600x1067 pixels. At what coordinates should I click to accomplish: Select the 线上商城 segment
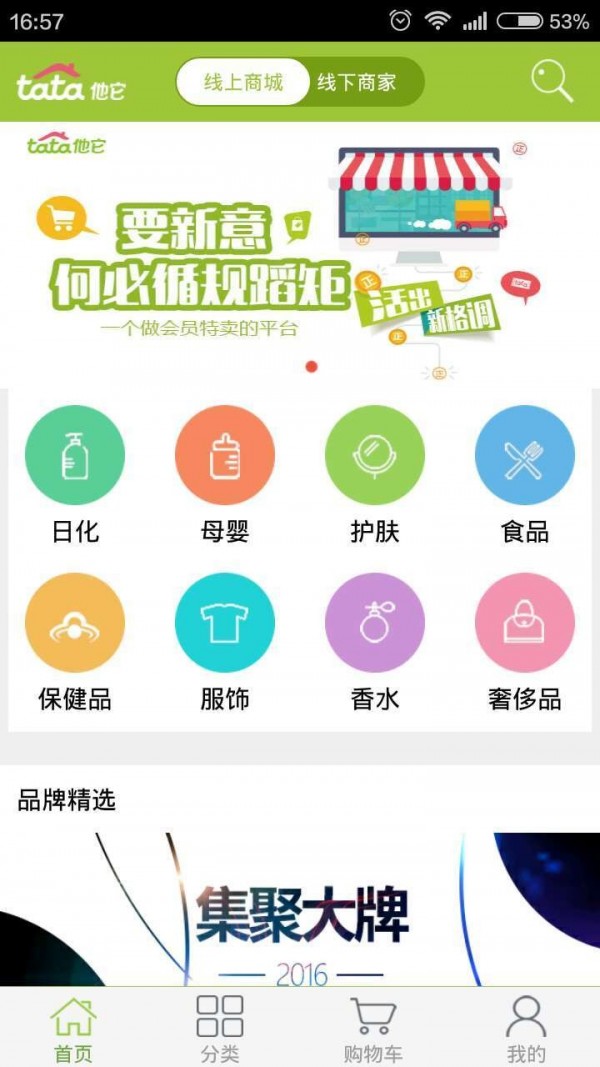tap(243, 83)
